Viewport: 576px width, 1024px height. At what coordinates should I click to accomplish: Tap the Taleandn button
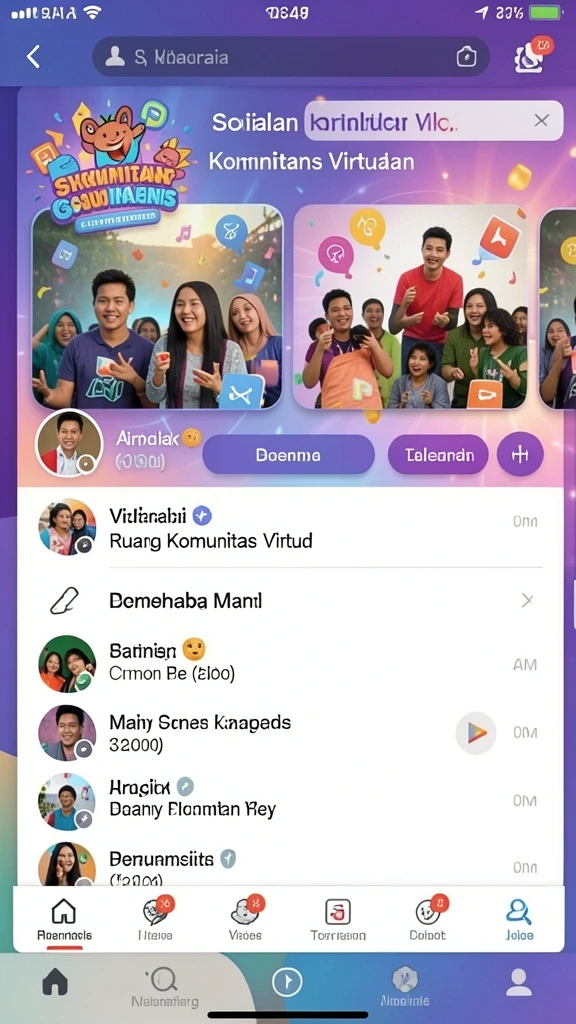[x=438, y=455]
